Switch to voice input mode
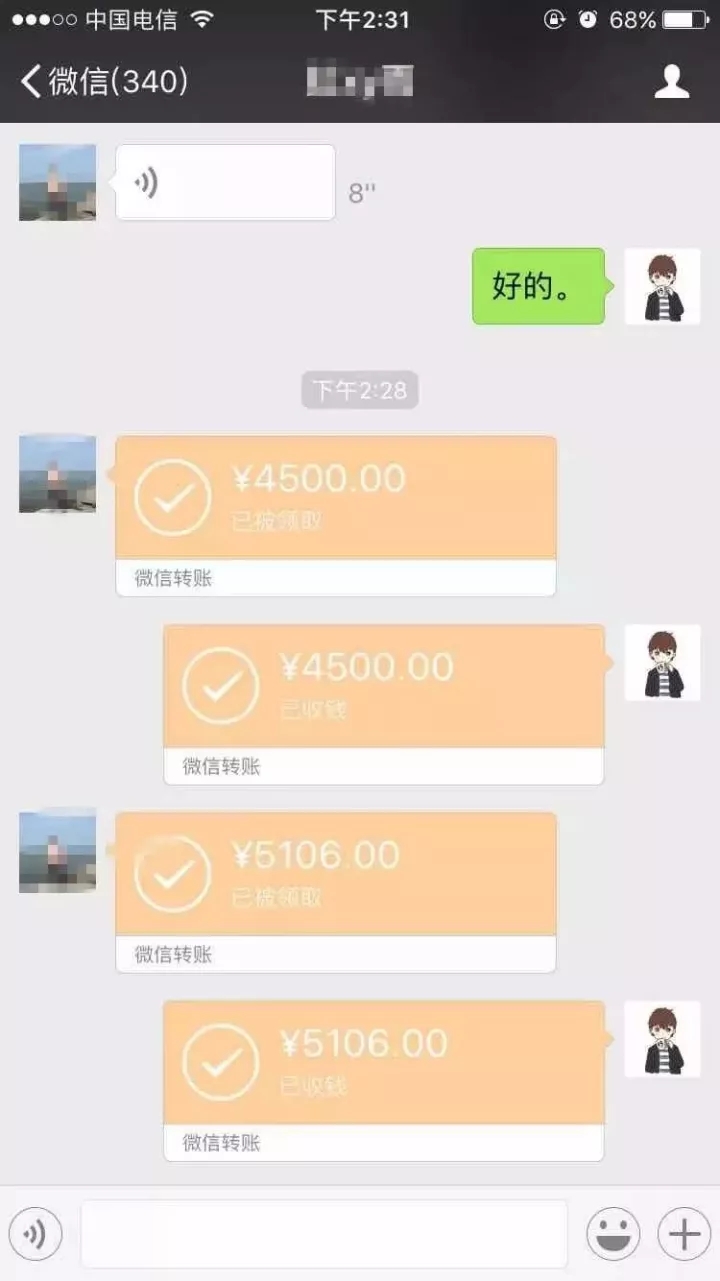The image size is (720, 1281). 35,1234
